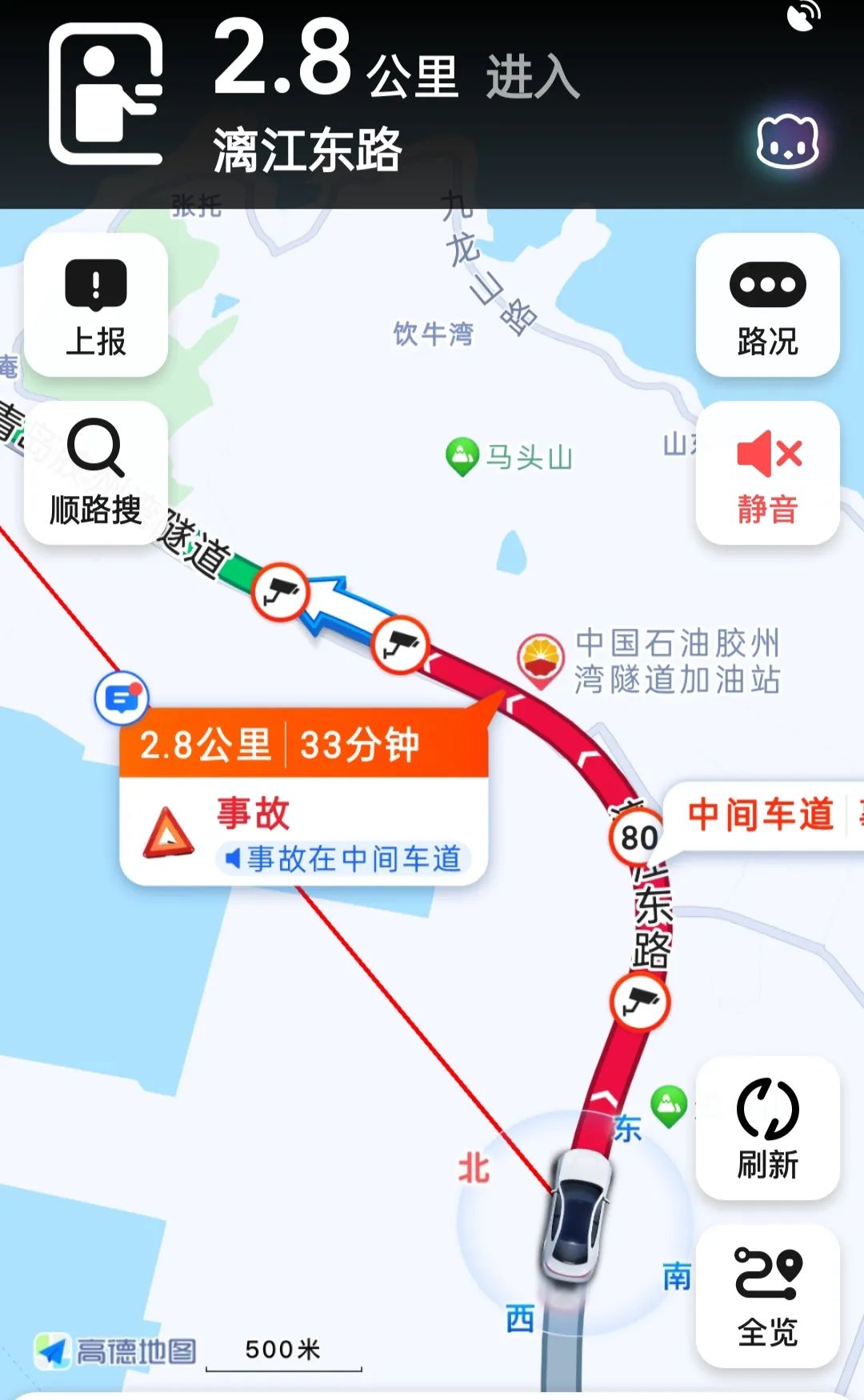
Task: Tap the blue message bubble marker
Action: point(122,699)
